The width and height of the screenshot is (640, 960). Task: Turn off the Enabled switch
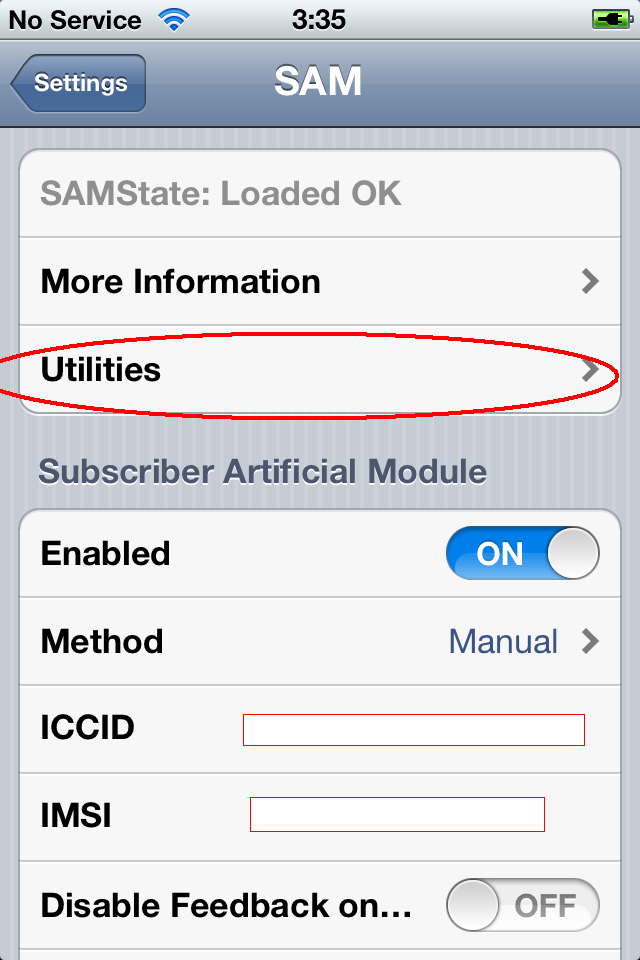pos(522,554)
